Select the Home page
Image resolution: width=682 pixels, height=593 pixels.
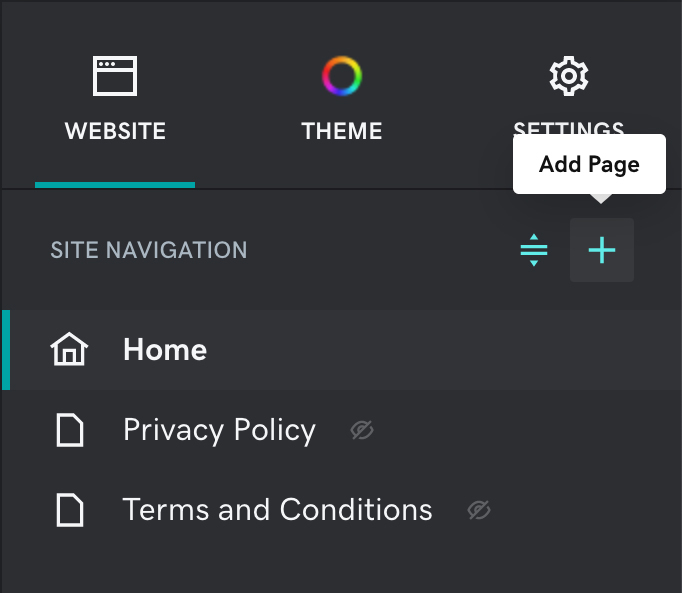165,350
